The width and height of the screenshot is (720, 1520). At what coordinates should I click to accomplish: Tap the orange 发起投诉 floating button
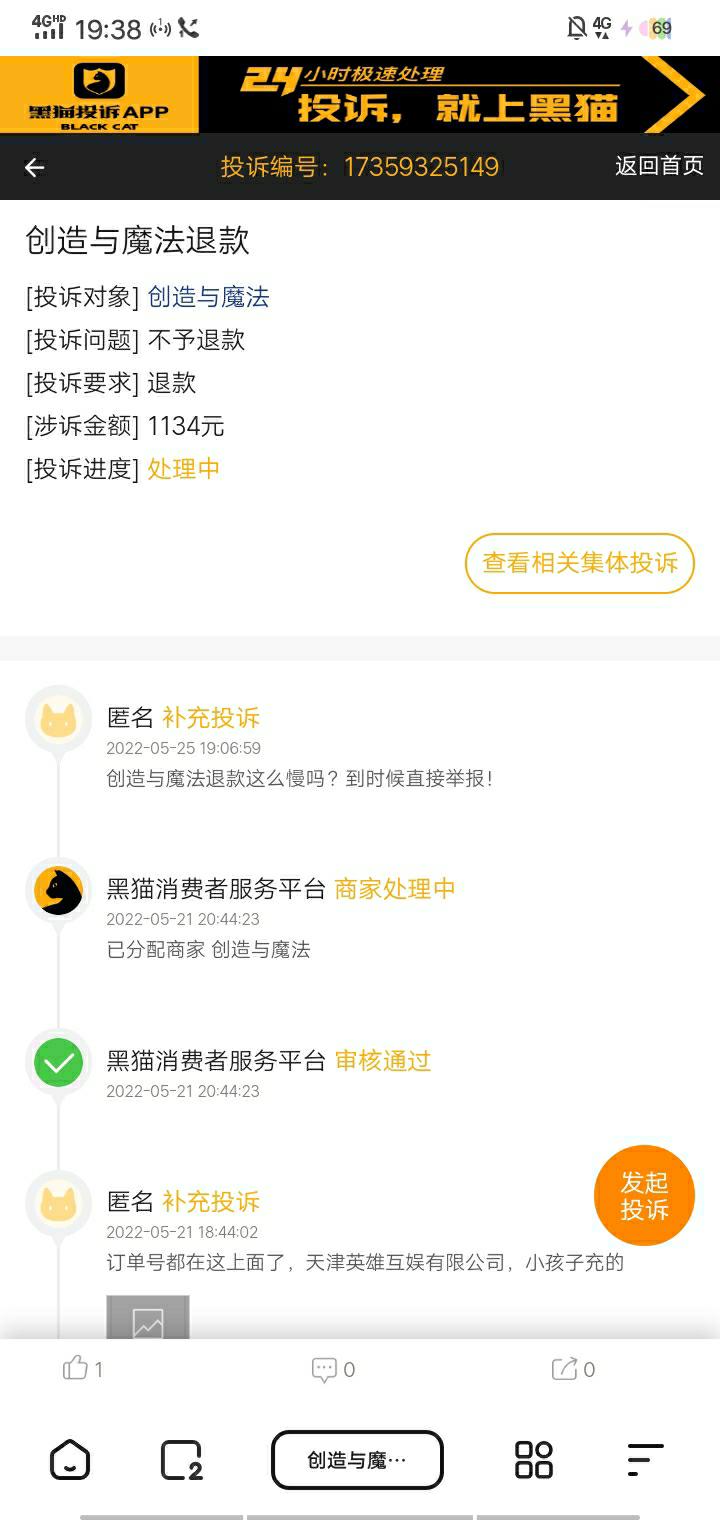coord(644,1195)
